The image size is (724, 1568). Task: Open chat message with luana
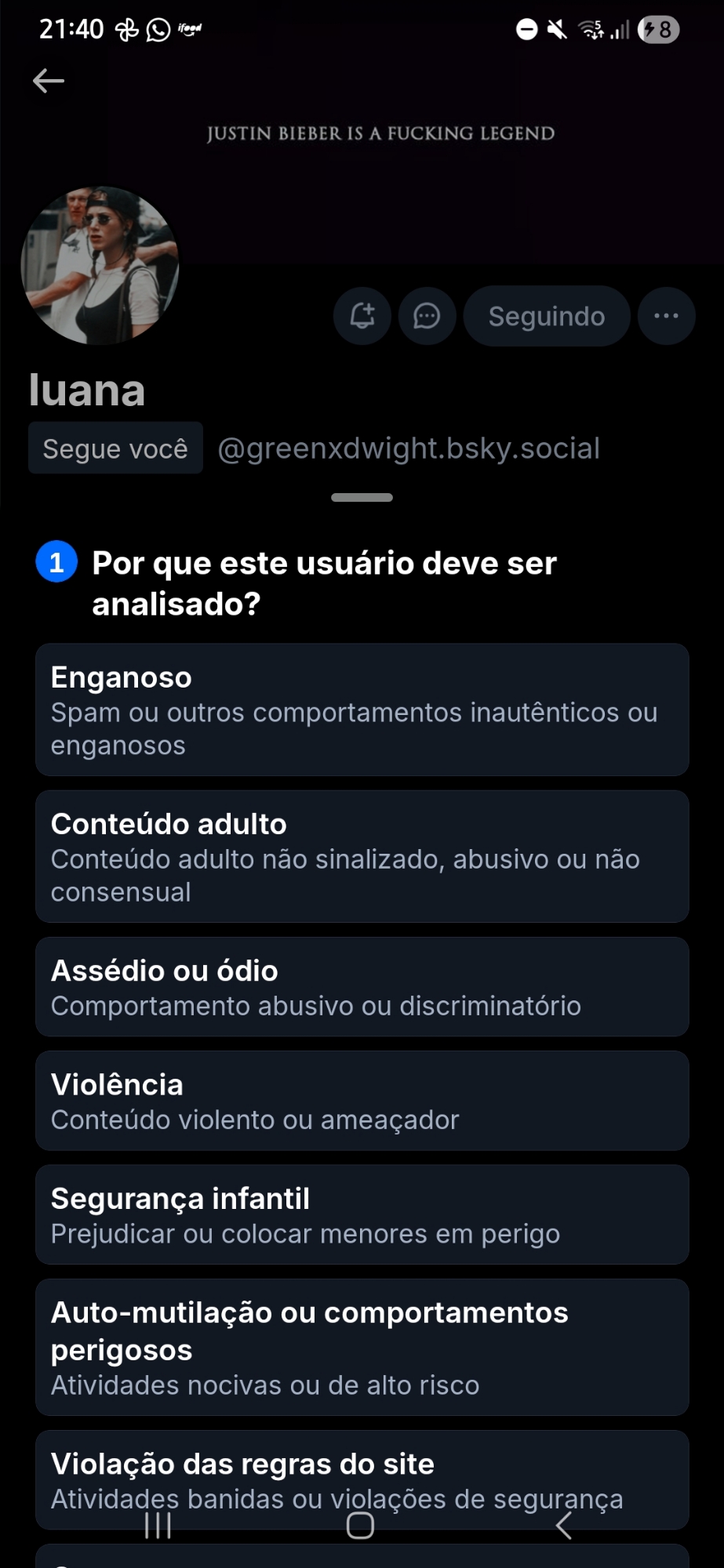tap(427, 316)
